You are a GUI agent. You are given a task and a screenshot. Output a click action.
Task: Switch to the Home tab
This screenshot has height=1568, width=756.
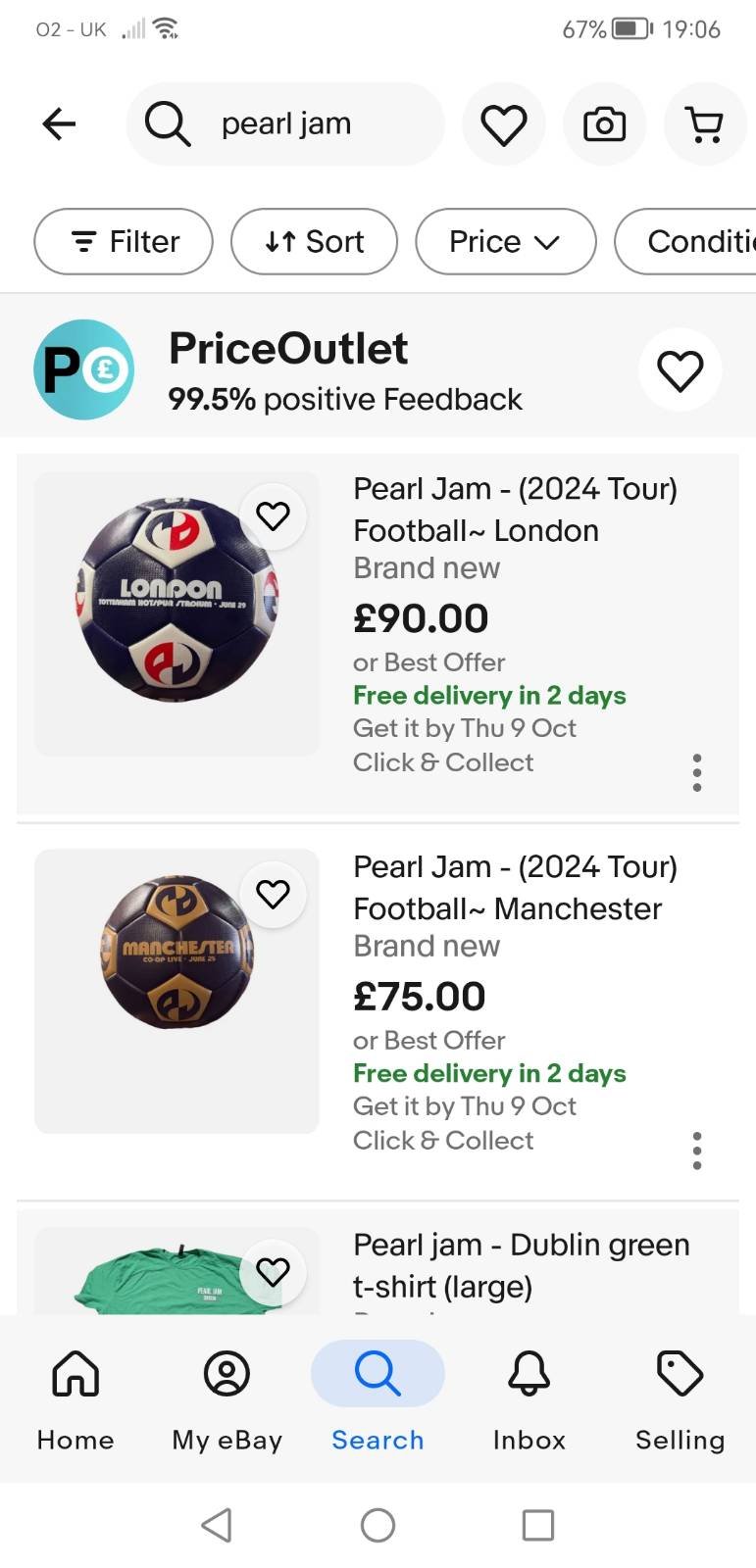[76, 1396]
